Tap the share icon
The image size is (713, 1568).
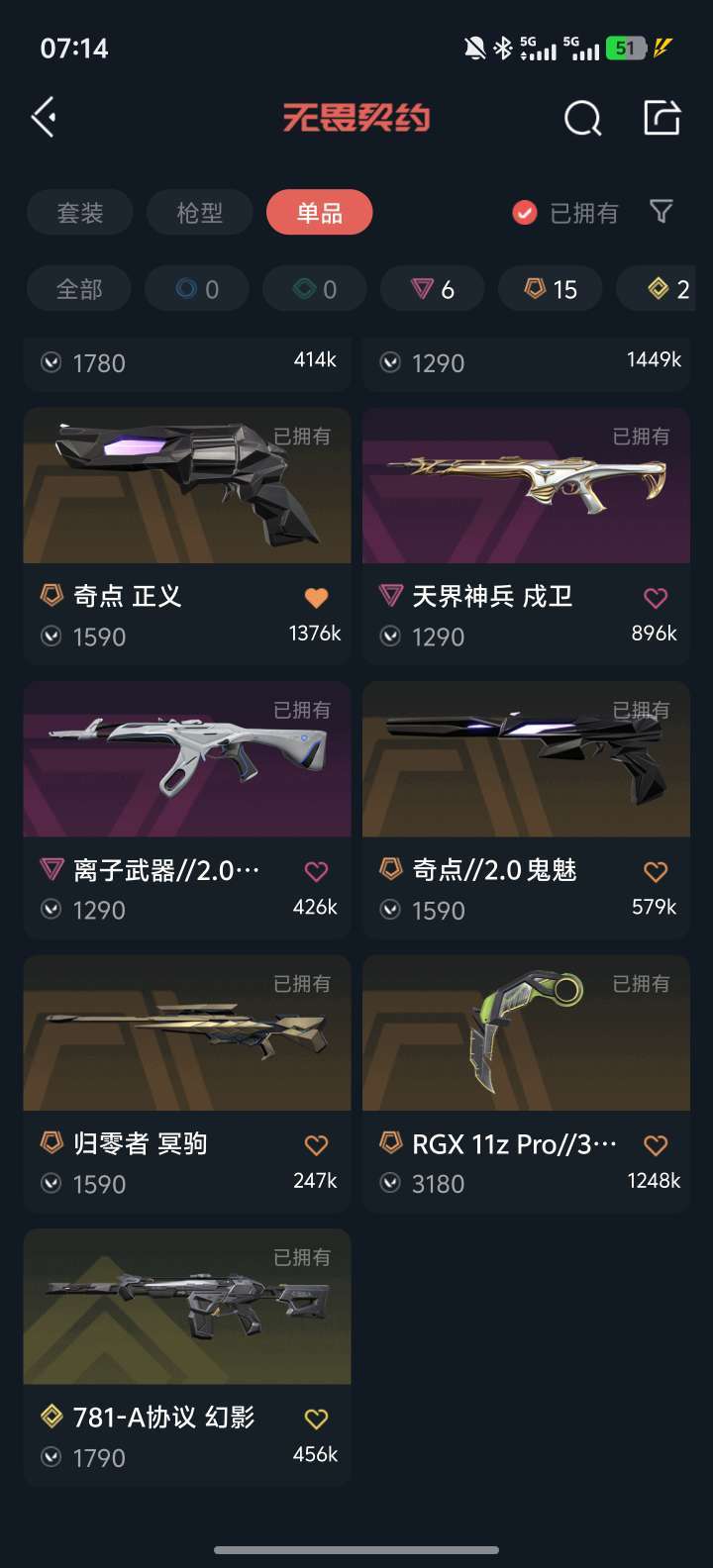coord(662,118)
